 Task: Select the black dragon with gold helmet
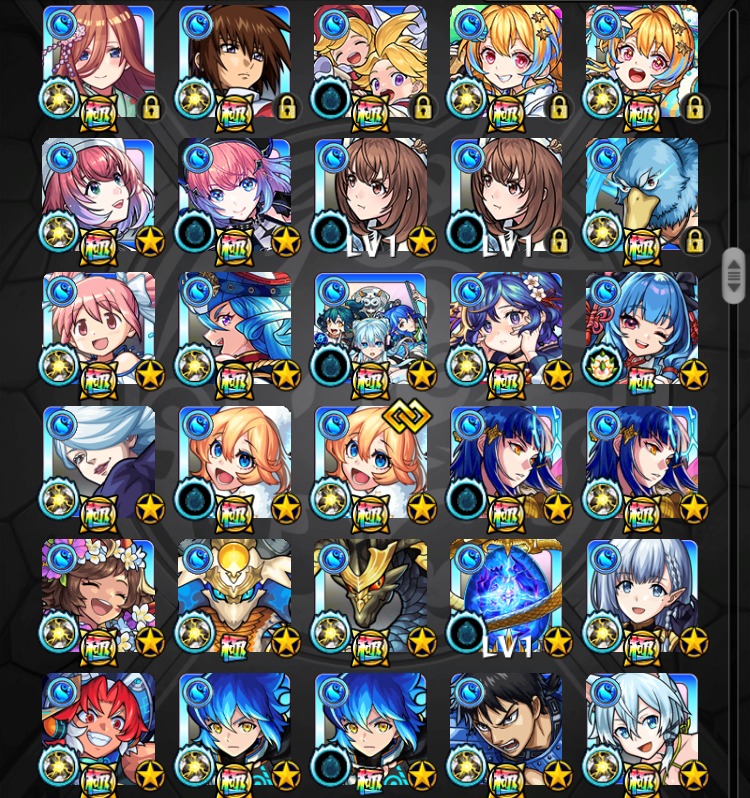(x=370, y=596)
